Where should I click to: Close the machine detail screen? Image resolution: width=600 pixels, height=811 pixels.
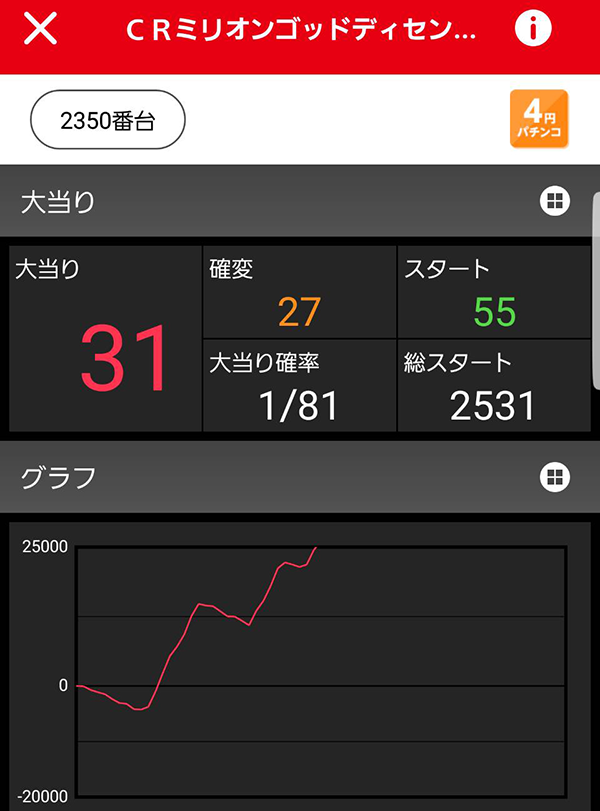[x=40, y=30]
